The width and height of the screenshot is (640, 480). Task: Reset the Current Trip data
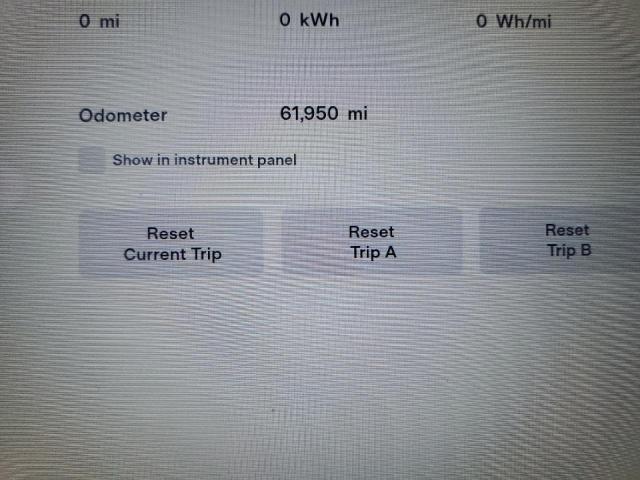[171, 243]
